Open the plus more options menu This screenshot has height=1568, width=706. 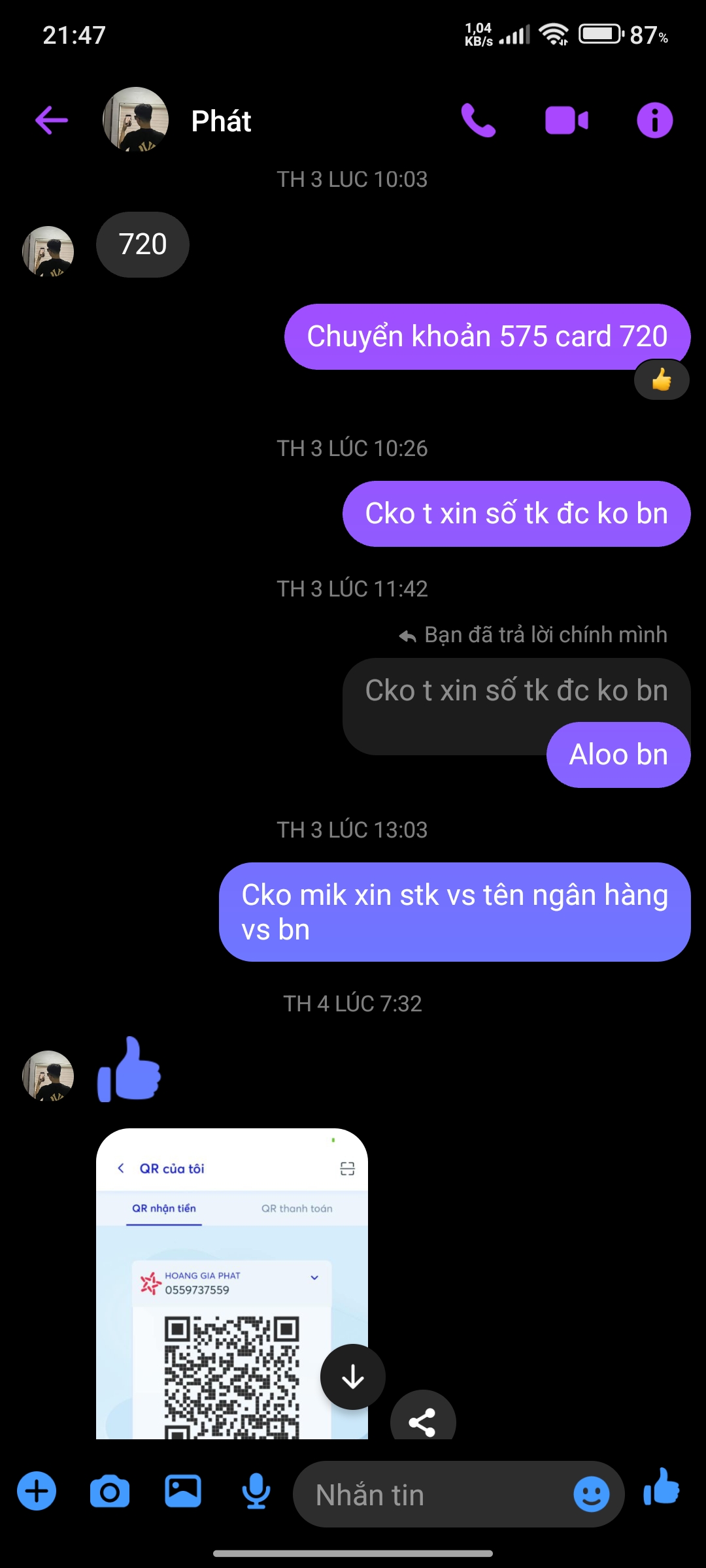[37, 1492]
